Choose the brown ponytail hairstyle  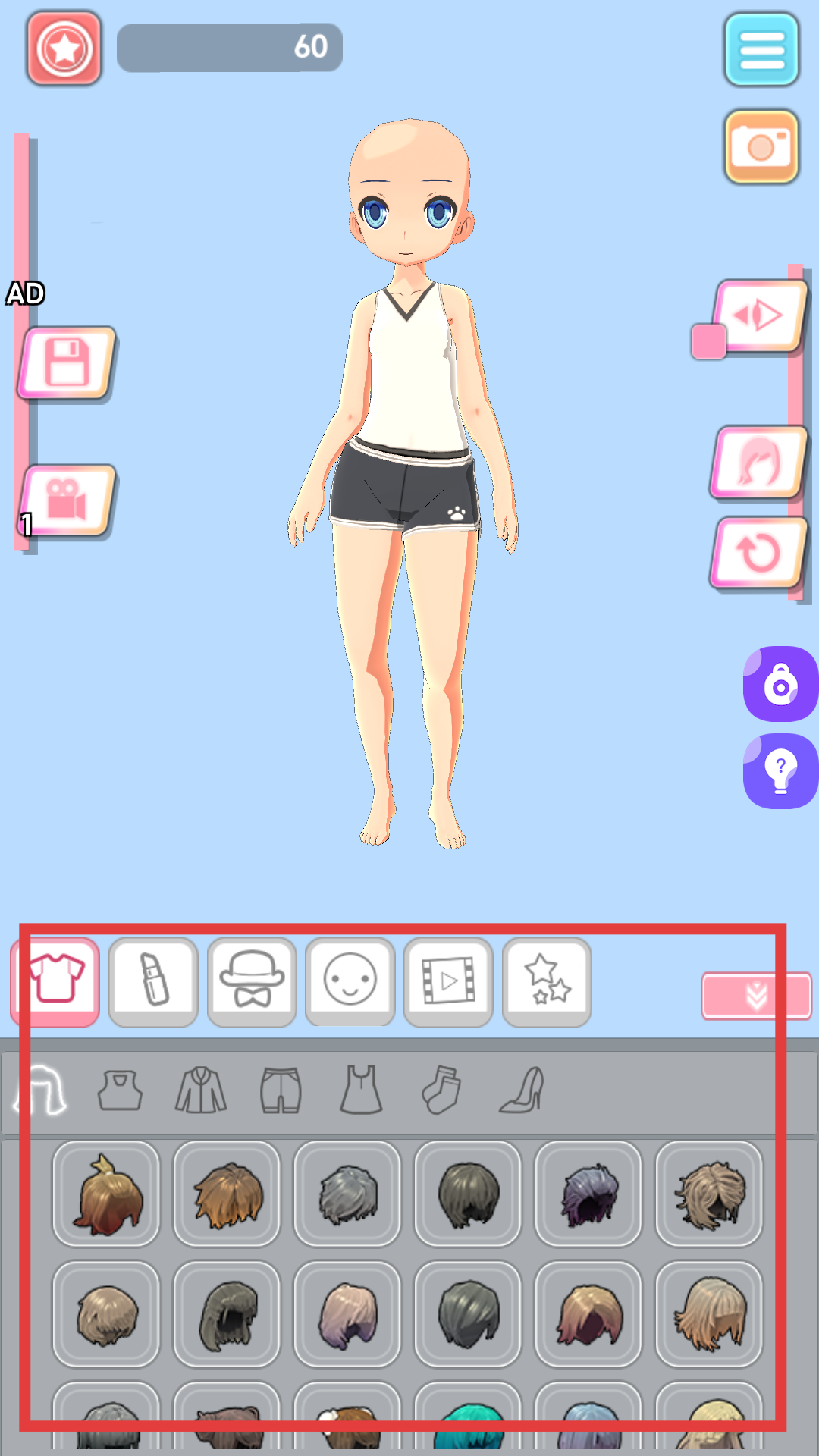106,1194
